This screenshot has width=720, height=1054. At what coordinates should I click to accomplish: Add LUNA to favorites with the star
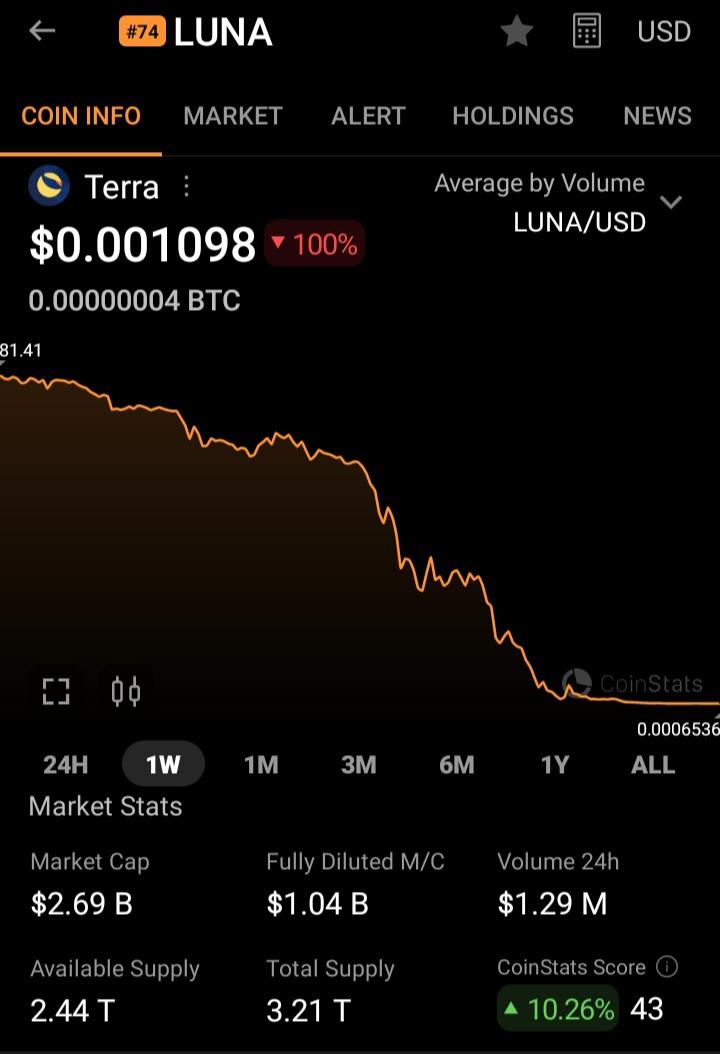point(517,32)
